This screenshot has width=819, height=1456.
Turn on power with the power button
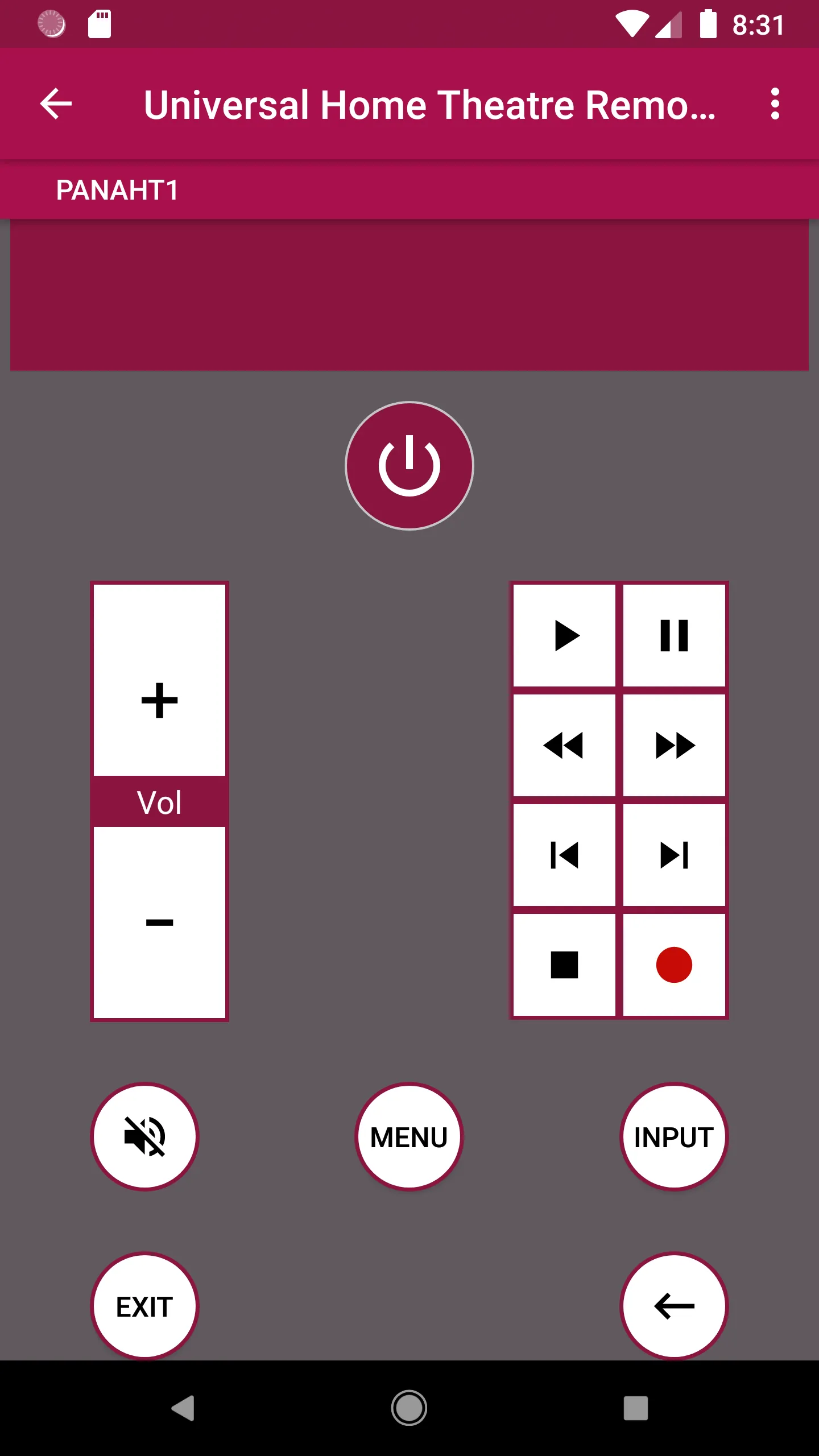[x=409, y=466]
